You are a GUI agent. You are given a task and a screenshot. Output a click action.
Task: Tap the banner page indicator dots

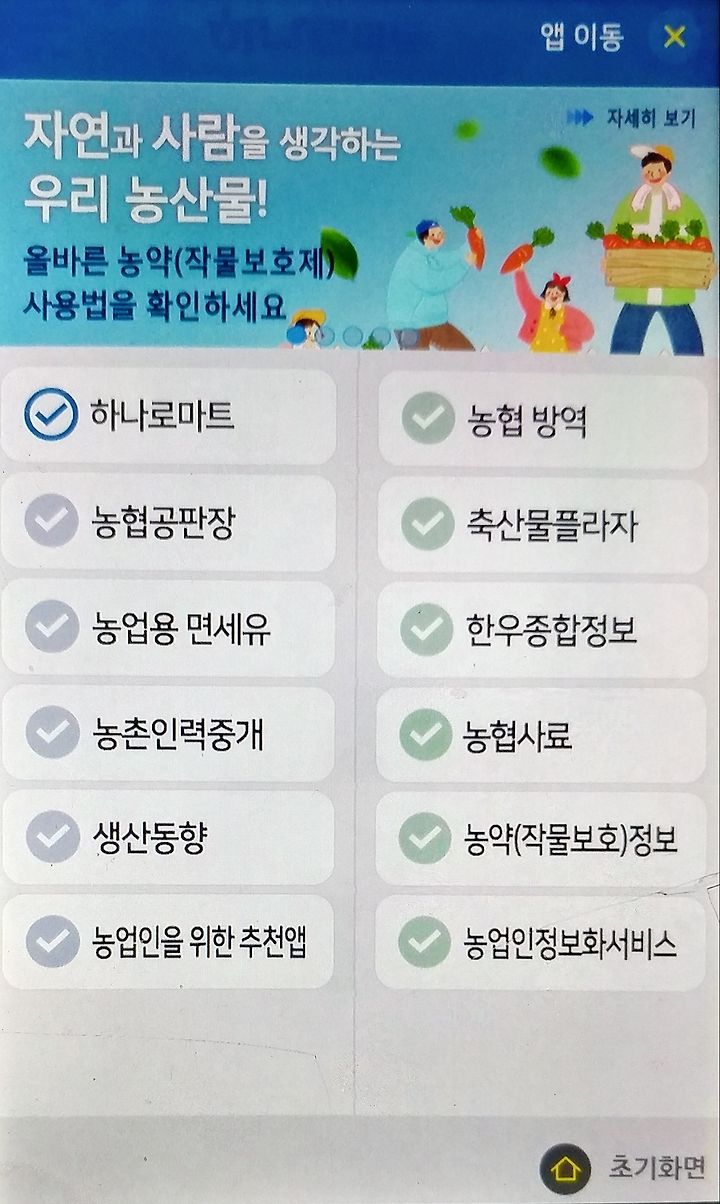[x=353, y=336]
